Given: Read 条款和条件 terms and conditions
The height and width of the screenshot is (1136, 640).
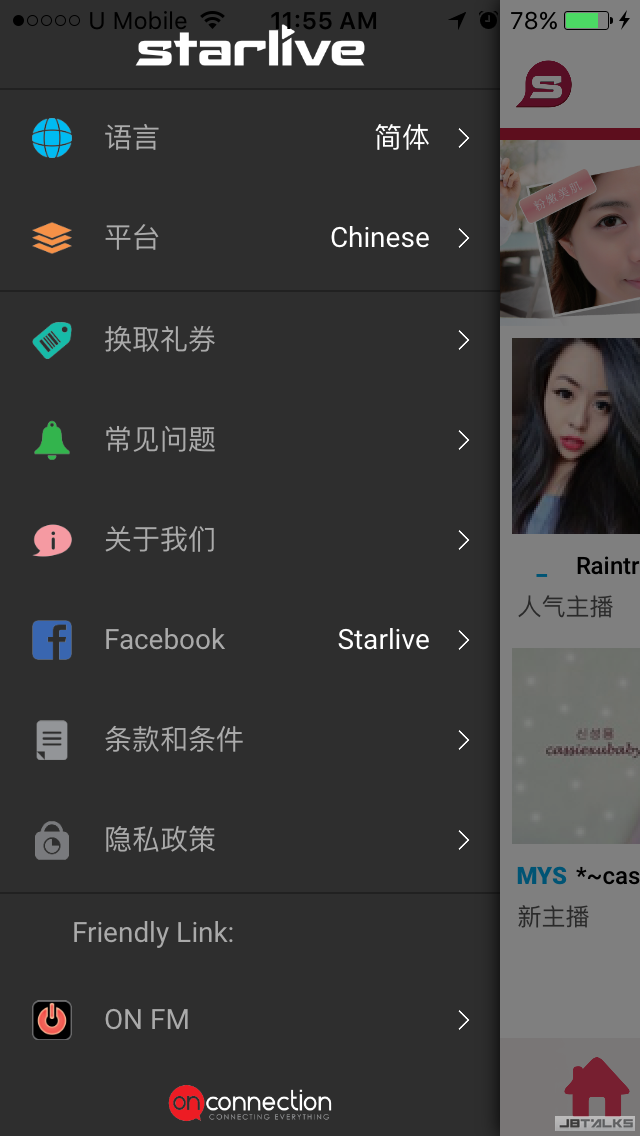Looking at the screenshot, I should [250, 740].
